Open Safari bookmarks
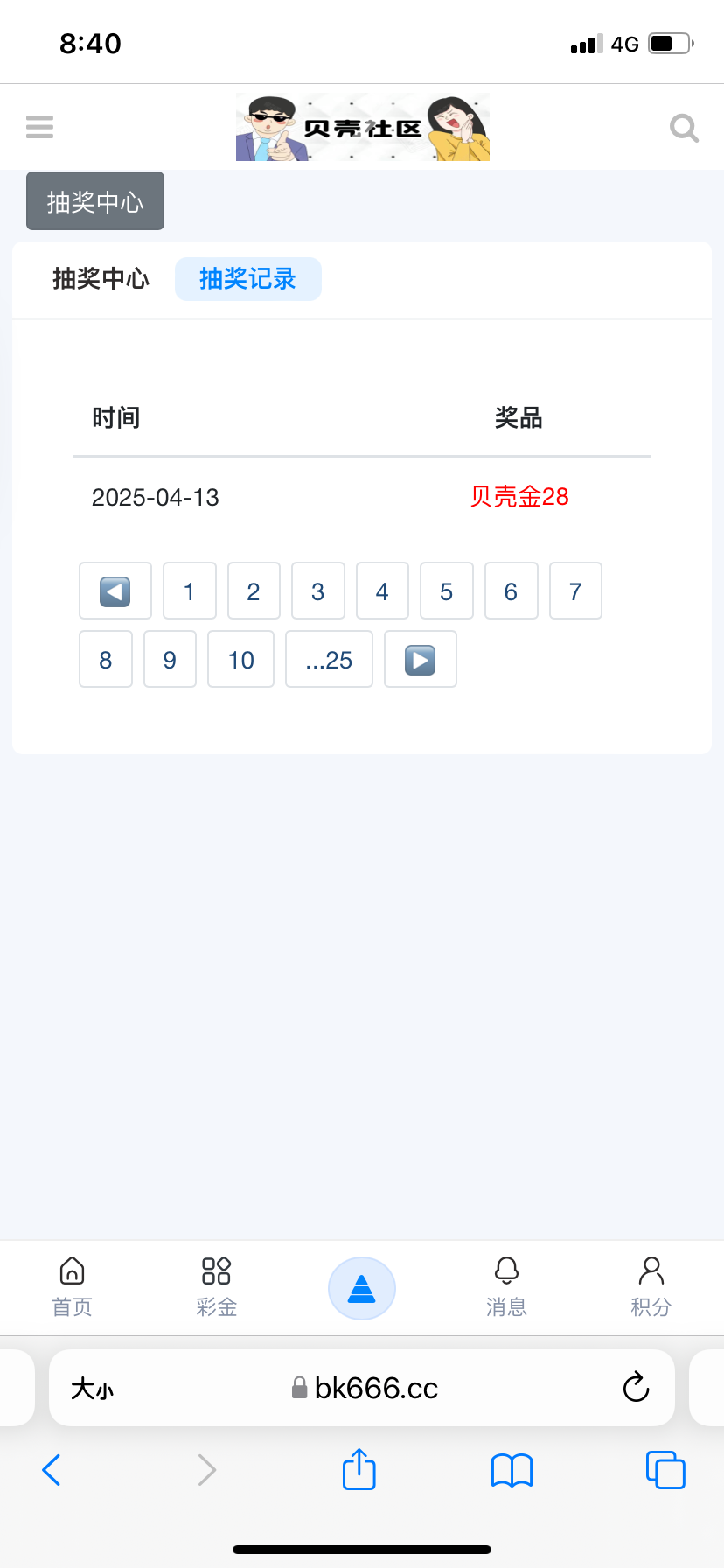Image resolution: width=724 pixels, height=1568 pixels. click(x=512, y=1471)
